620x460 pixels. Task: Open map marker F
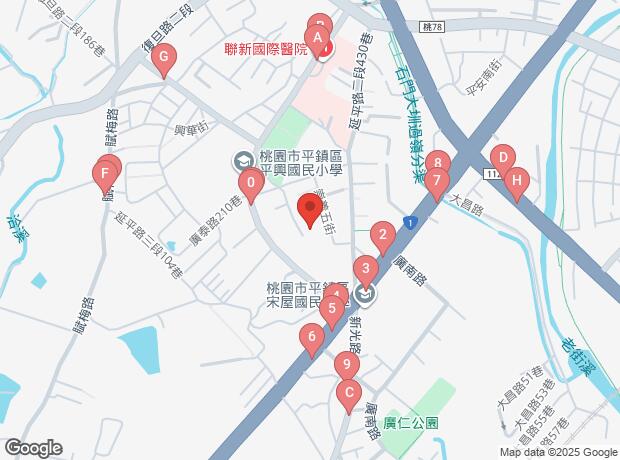tap(102, 176)
